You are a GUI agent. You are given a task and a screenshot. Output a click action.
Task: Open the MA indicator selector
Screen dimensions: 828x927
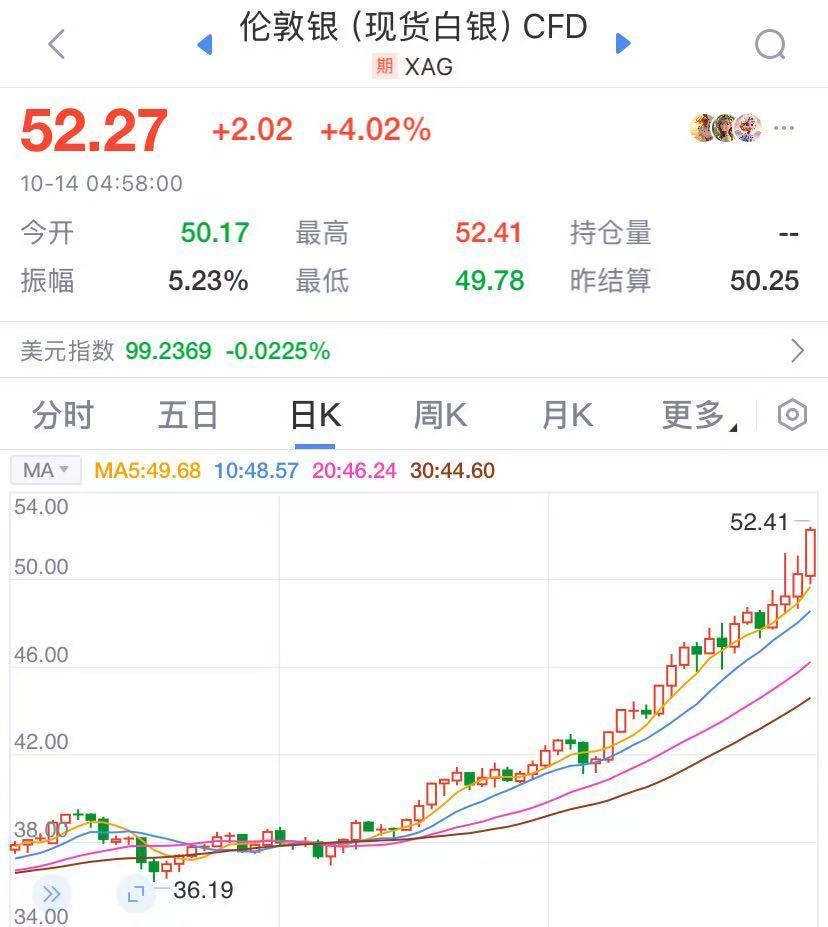[44, 470]
